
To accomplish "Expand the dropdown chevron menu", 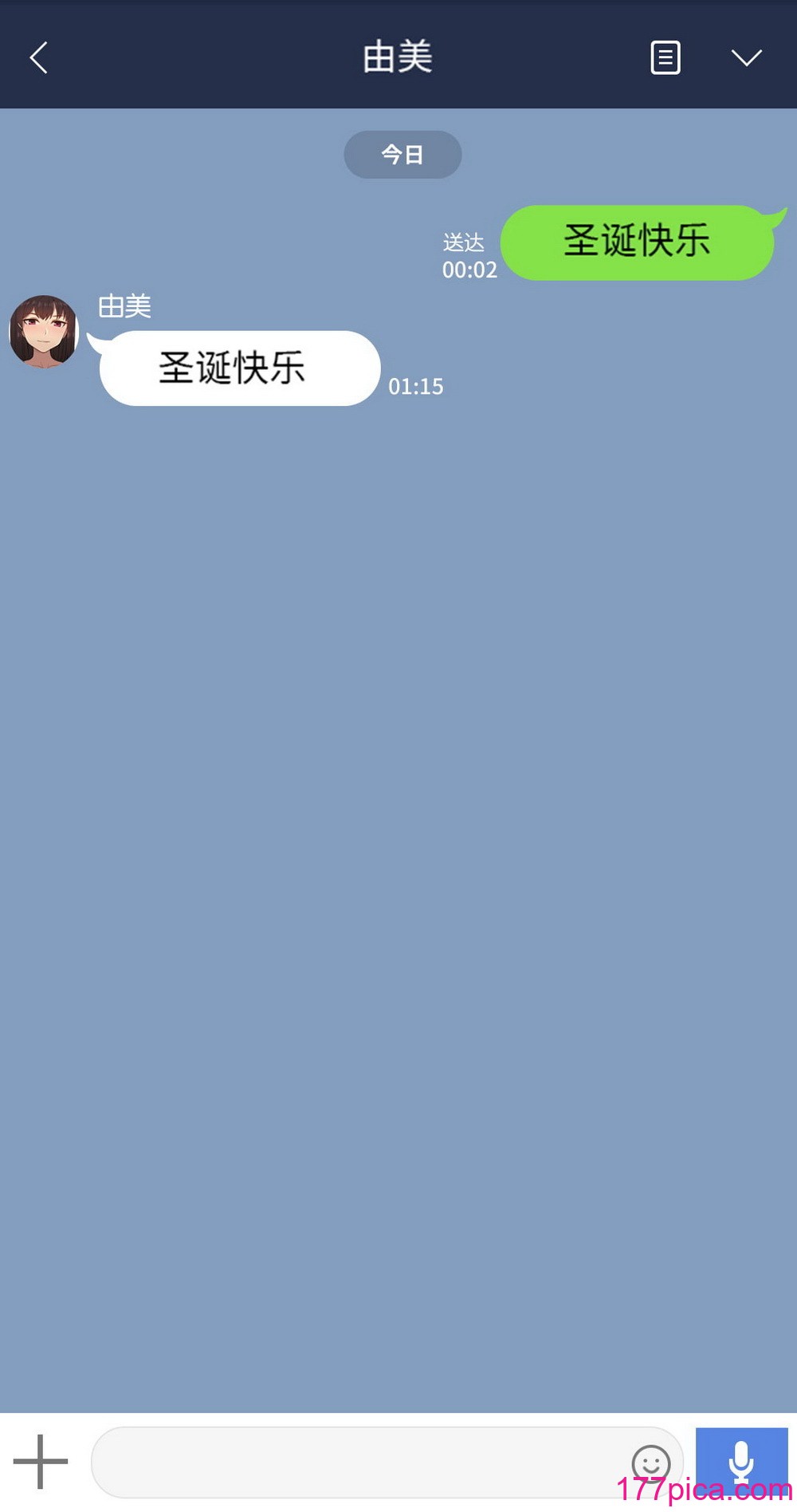I will [x=746, y=57].
